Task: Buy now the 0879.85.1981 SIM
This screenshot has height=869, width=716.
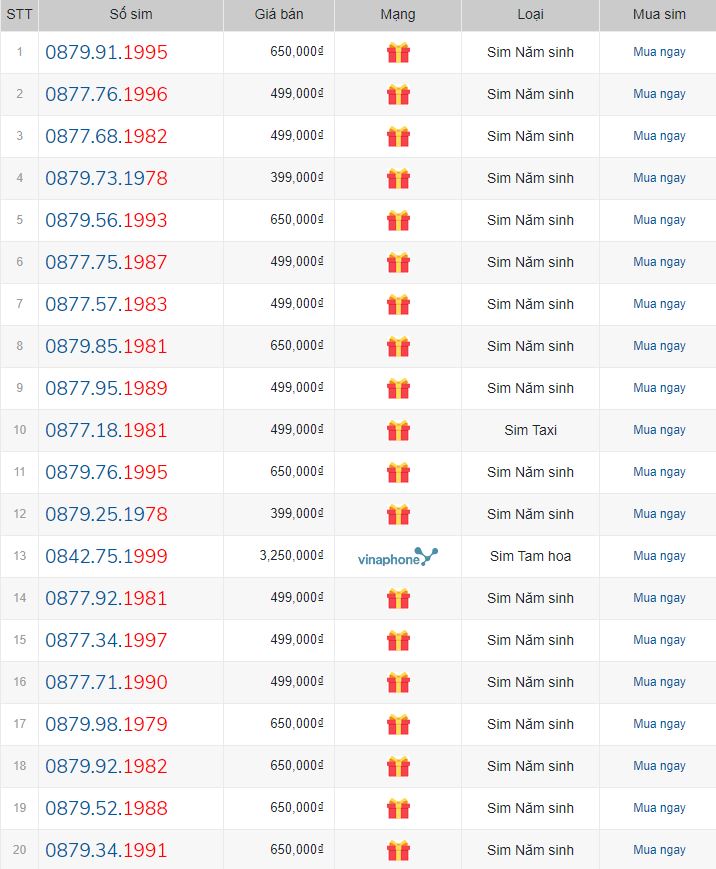Action: 659,346
